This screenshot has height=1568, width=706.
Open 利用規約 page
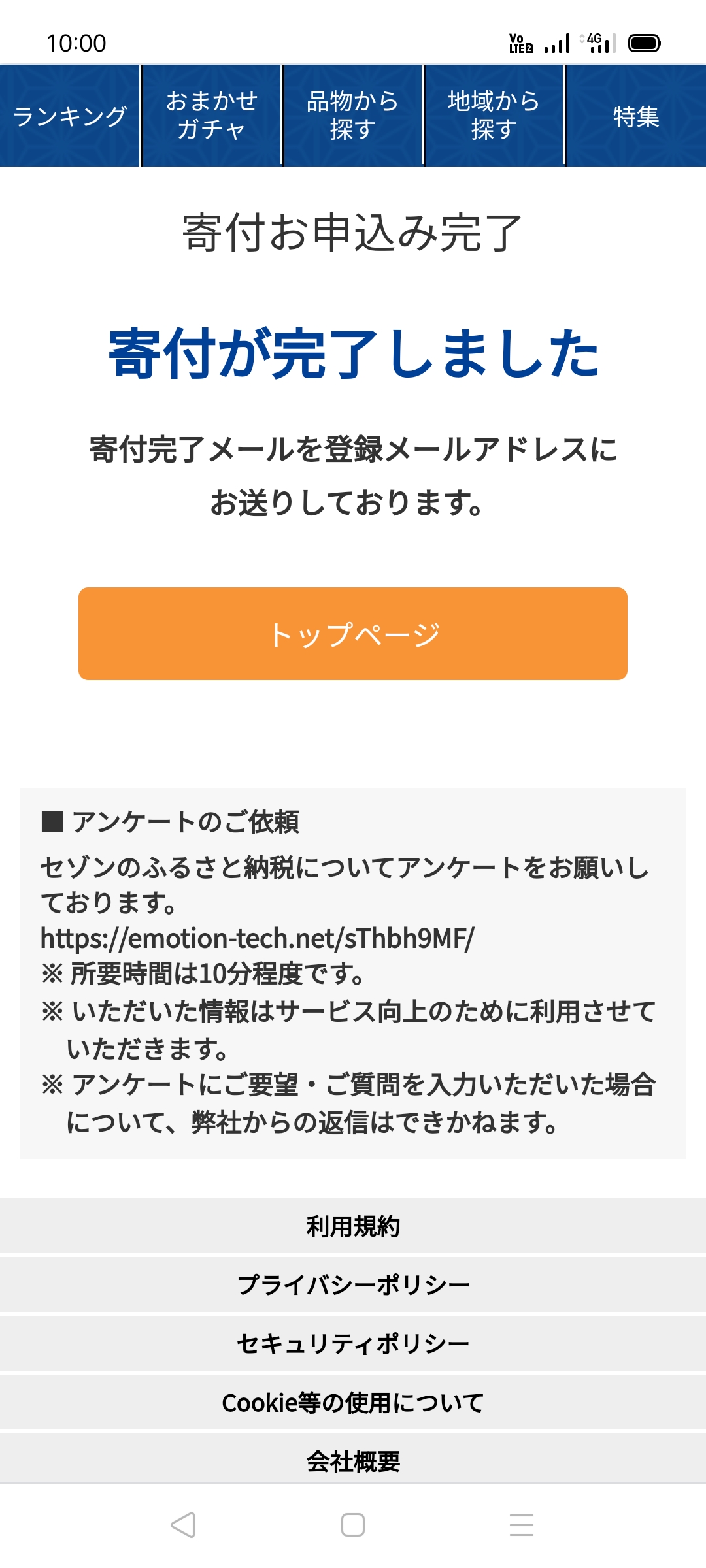coord(353,1226)
